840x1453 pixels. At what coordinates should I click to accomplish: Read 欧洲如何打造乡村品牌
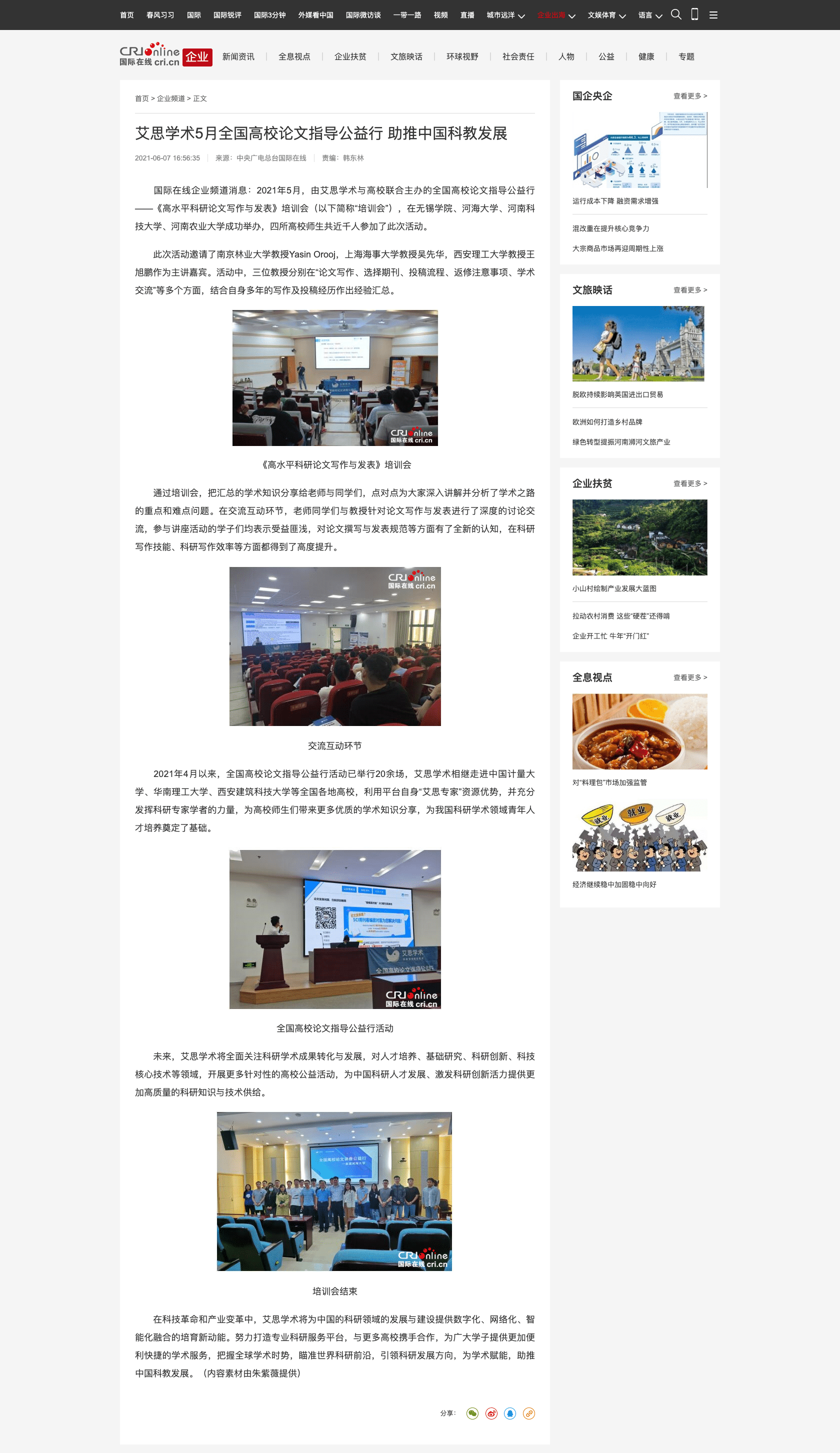tap(607, 422)
